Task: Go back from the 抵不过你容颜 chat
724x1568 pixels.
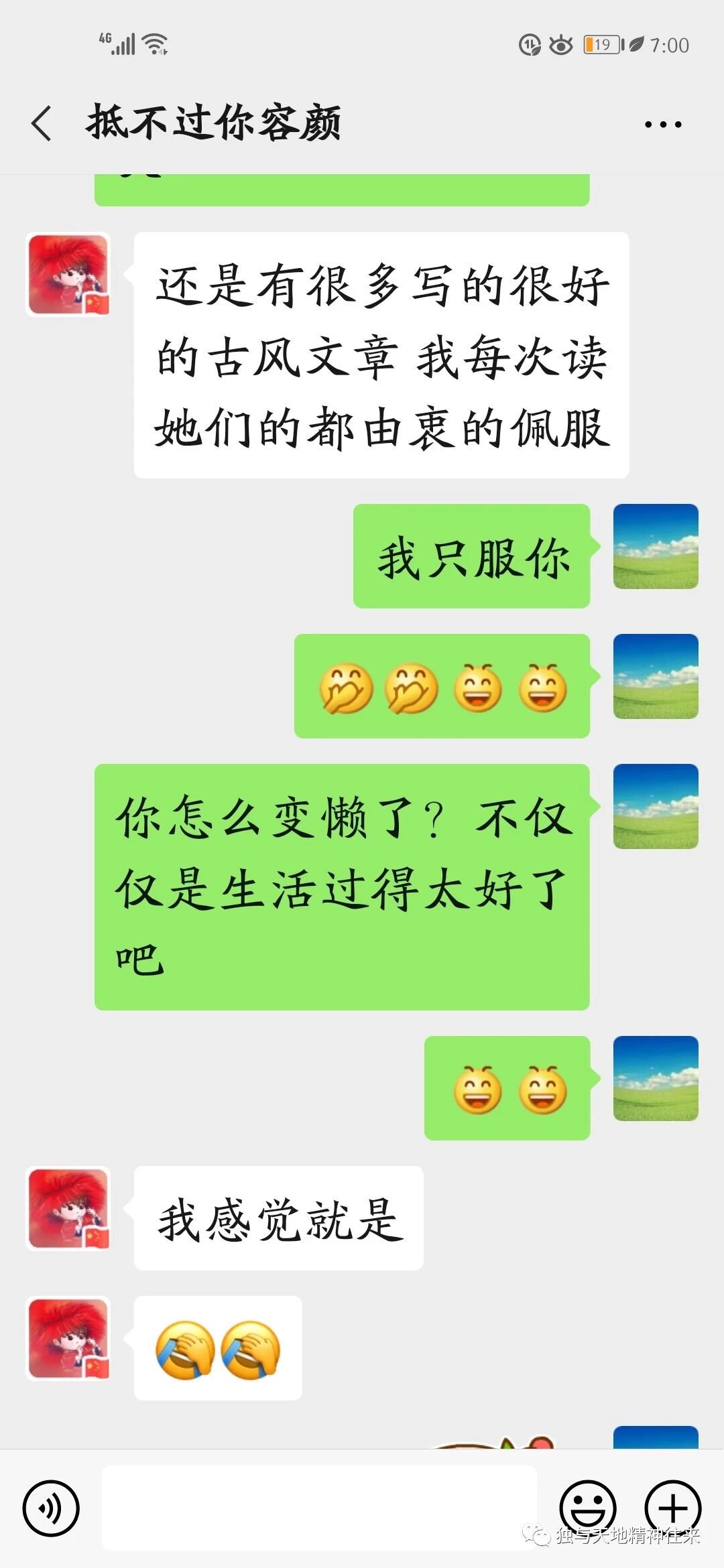Action: [42, 124]
